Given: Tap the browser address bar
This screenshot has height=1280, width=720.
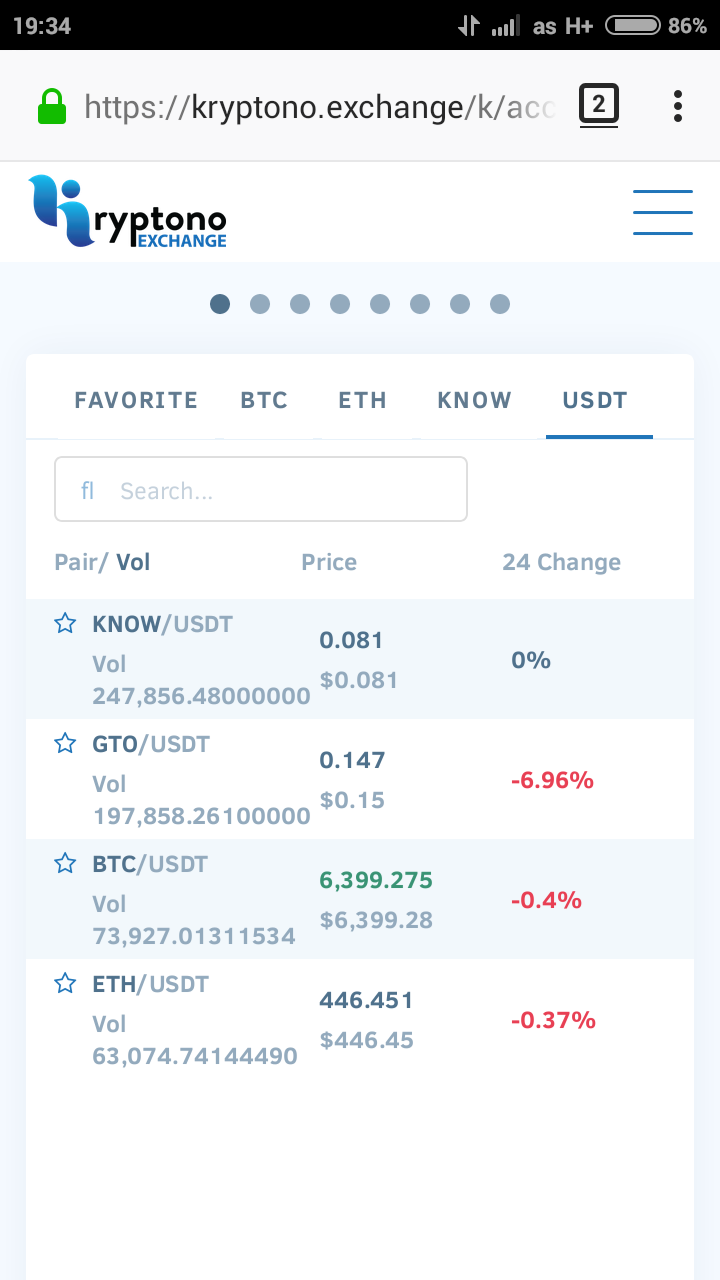Looking at the screenshot, I should tap(318, 106).
